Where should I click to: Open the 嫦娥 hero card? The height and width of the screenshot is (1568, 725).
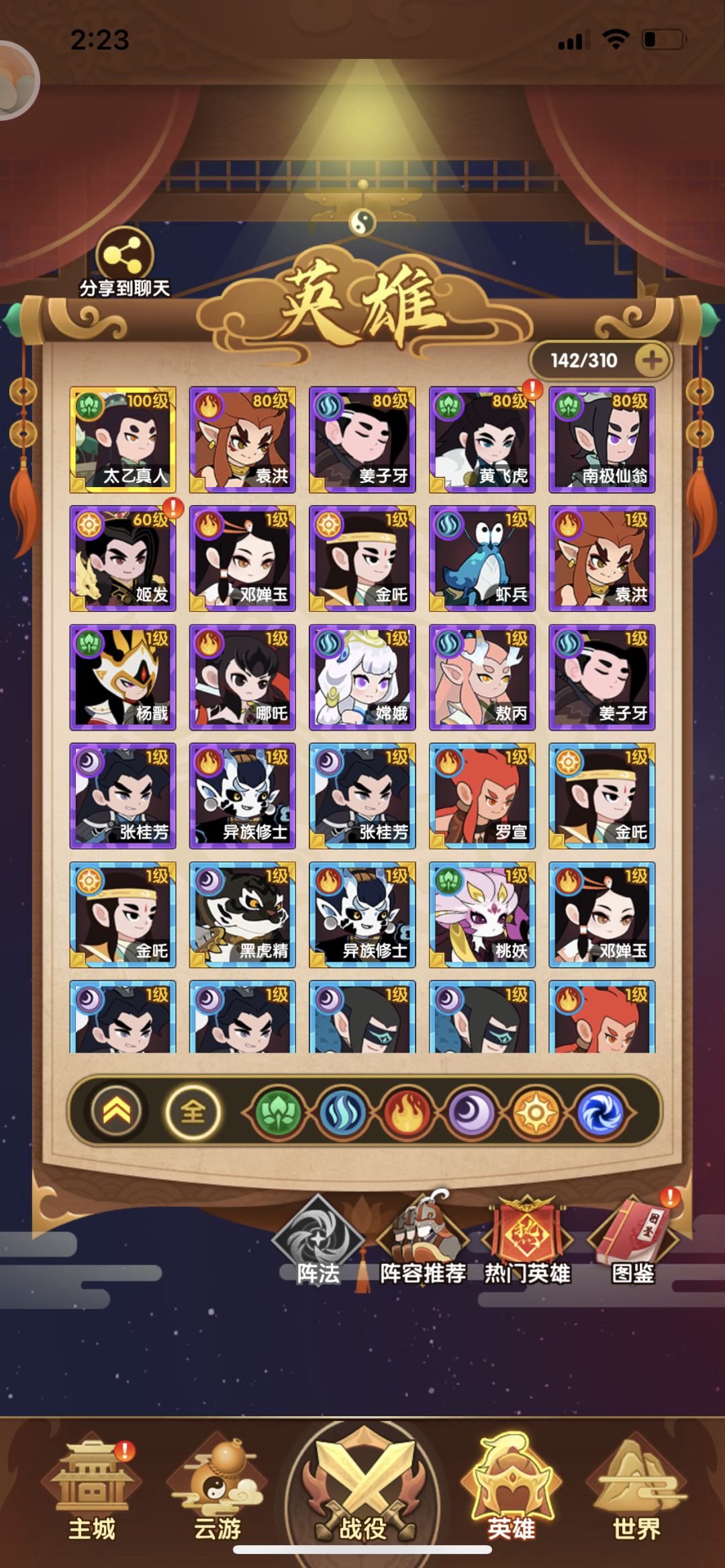[362, 677]
